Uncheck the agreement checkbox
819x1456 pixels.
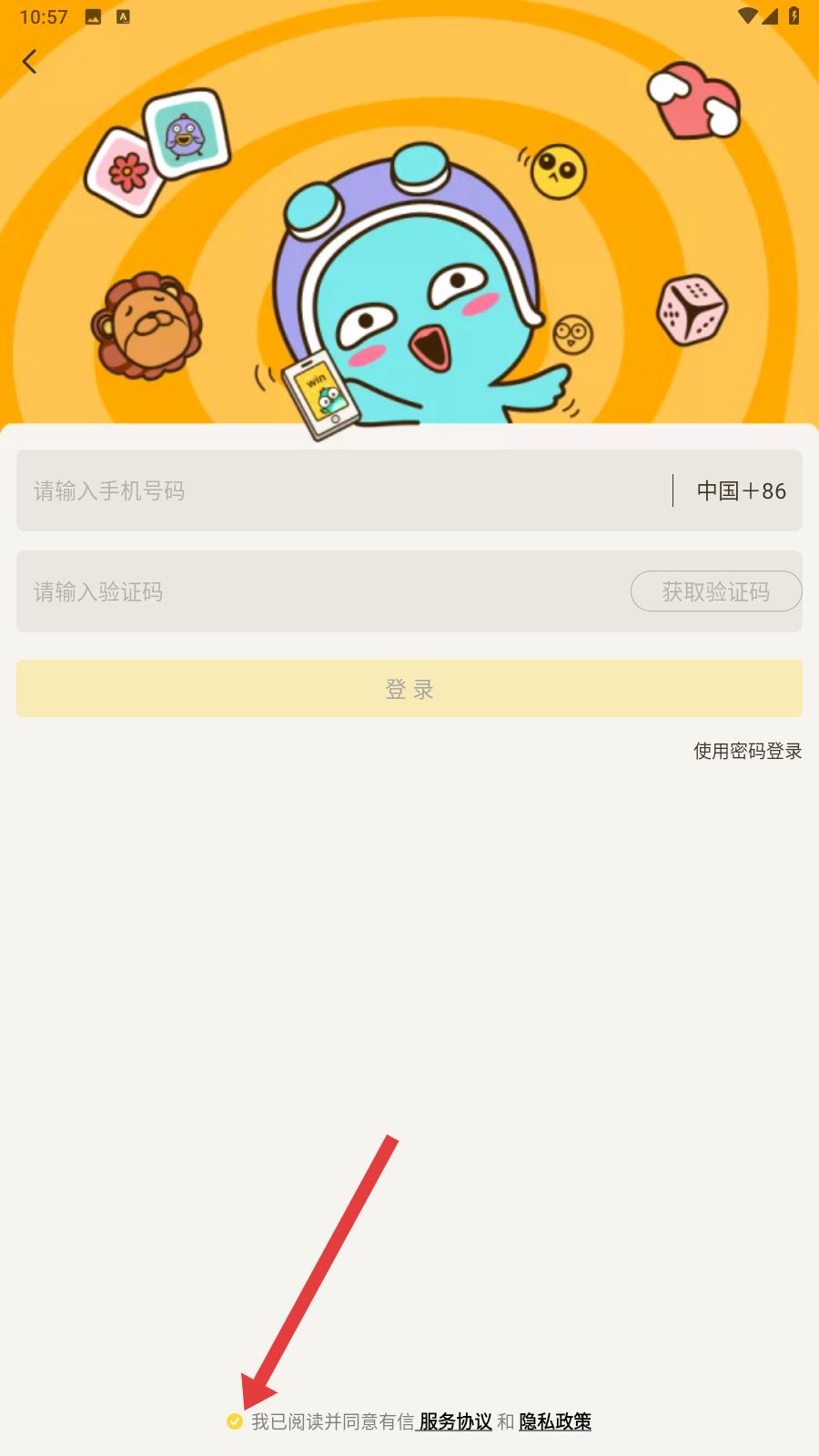tap(235, 1421)
